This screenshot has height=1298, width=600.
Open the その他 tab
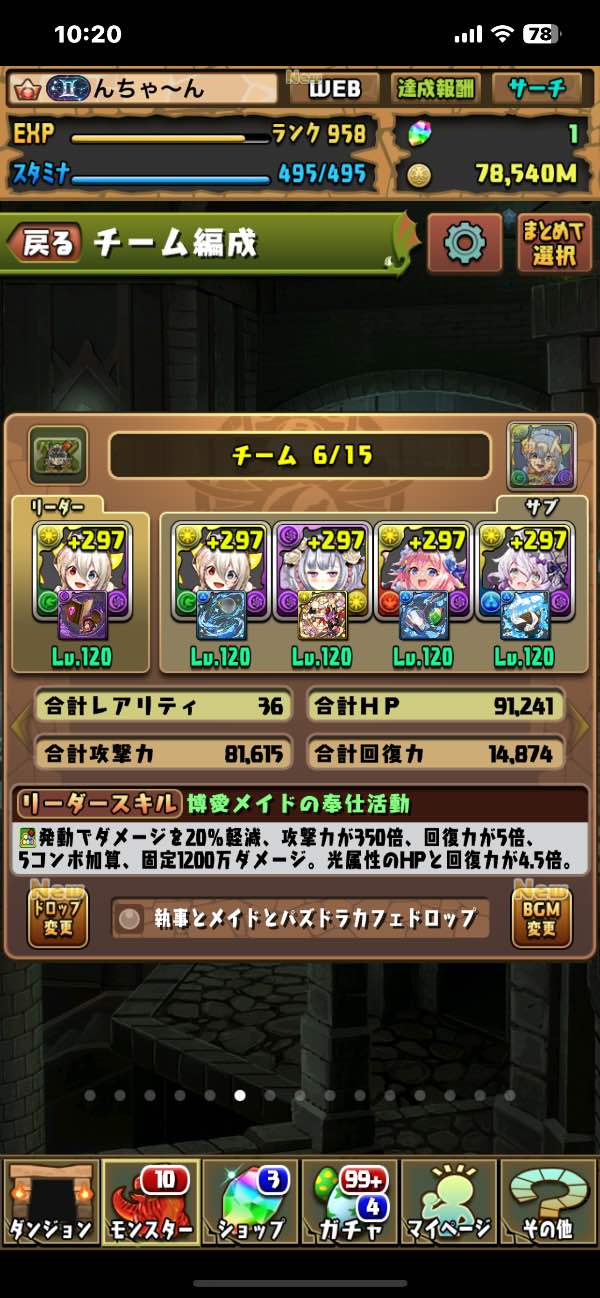[x=548, y=1202]
